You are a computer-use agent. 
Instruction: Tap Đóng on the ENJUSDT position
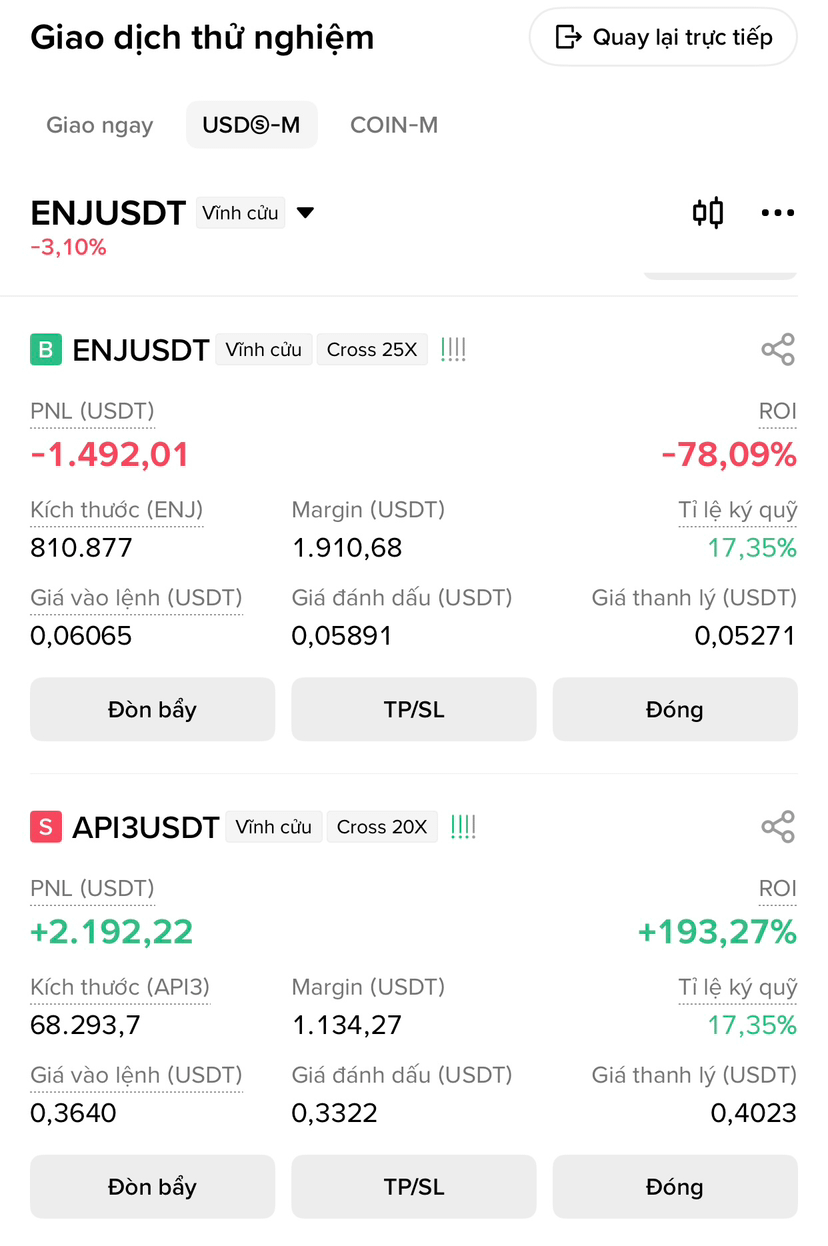tap(675, 710)
